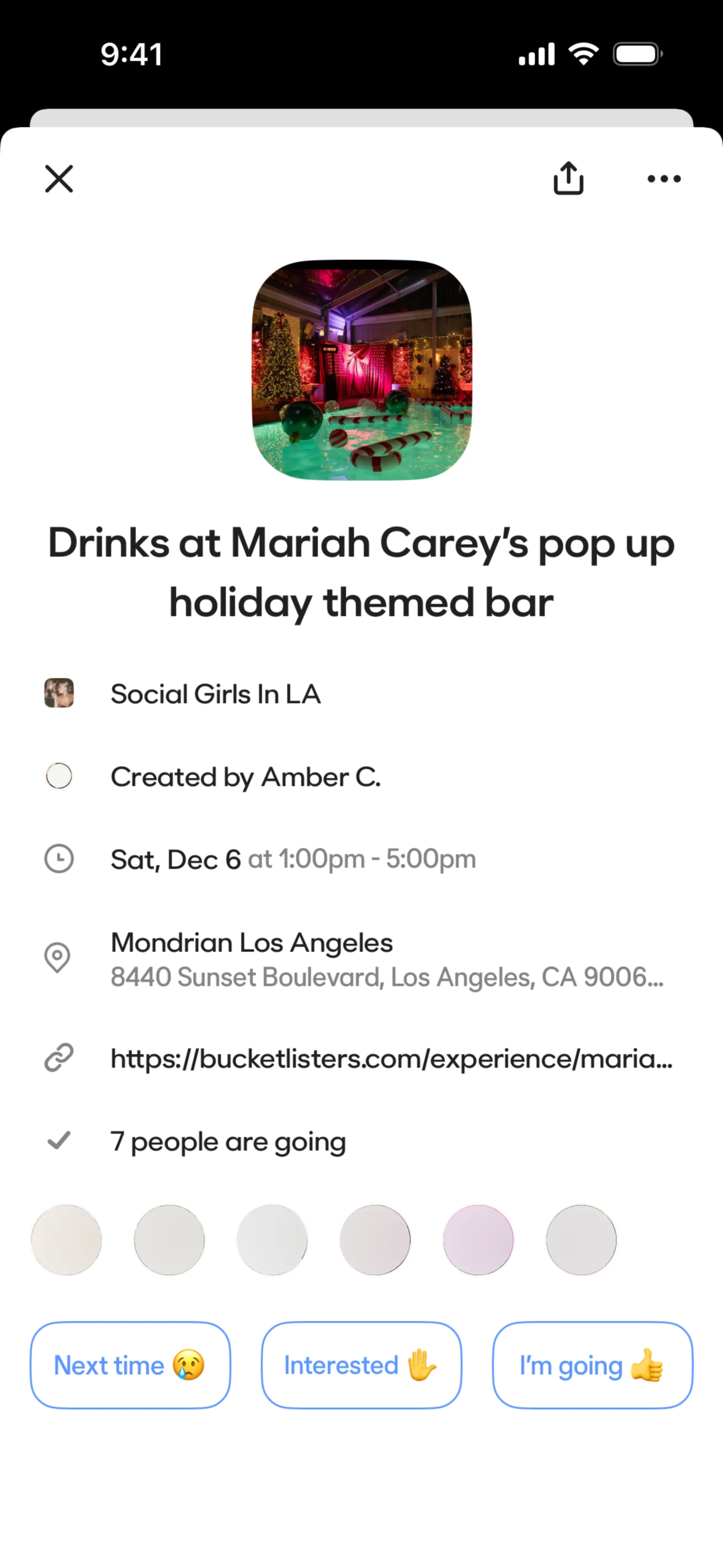The height and width of the screenshot is (1568, 723).
Task: Respond with Next time
Action: pyautogui.click(x=130, y=1365)
